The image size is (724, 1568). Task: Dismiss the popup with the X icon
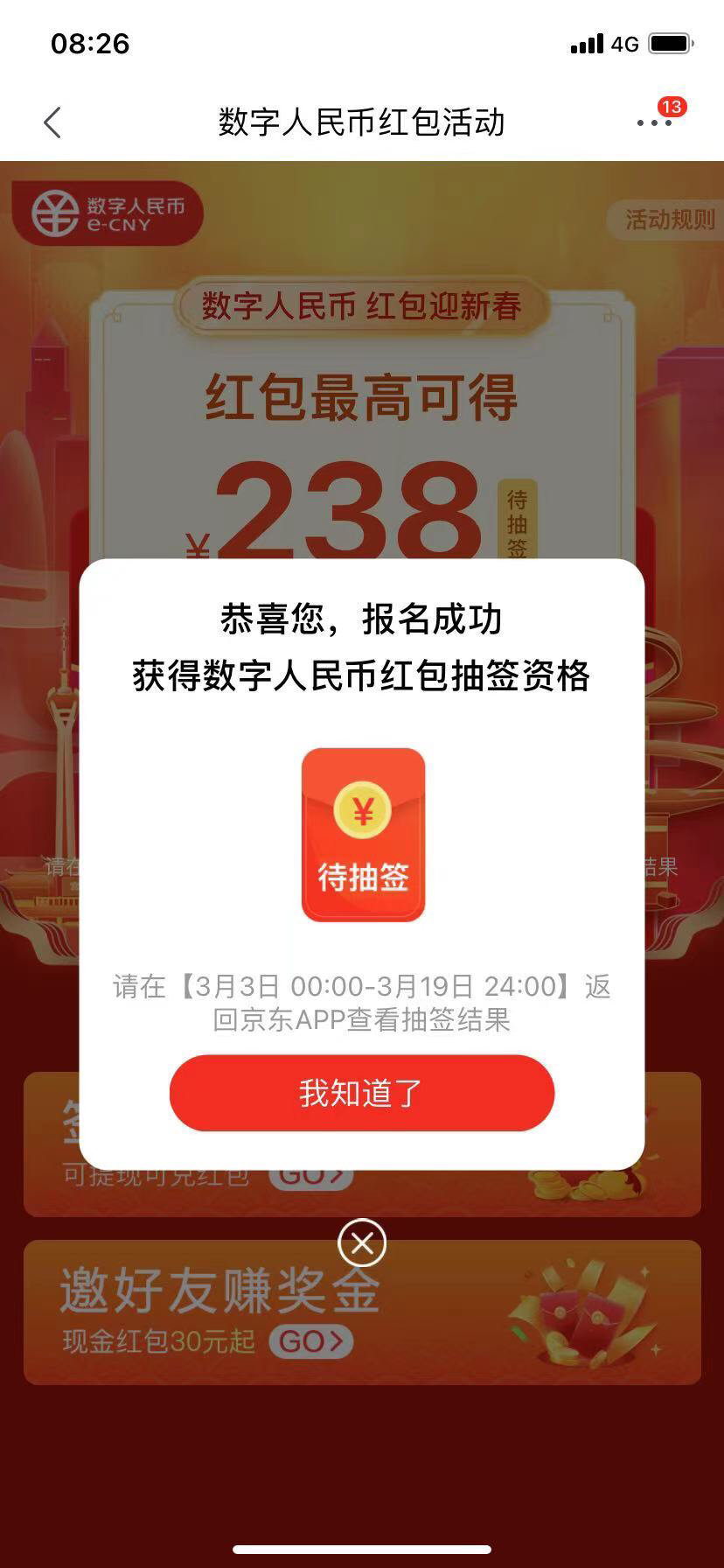pyautogui.click(x=362, y=1242)
